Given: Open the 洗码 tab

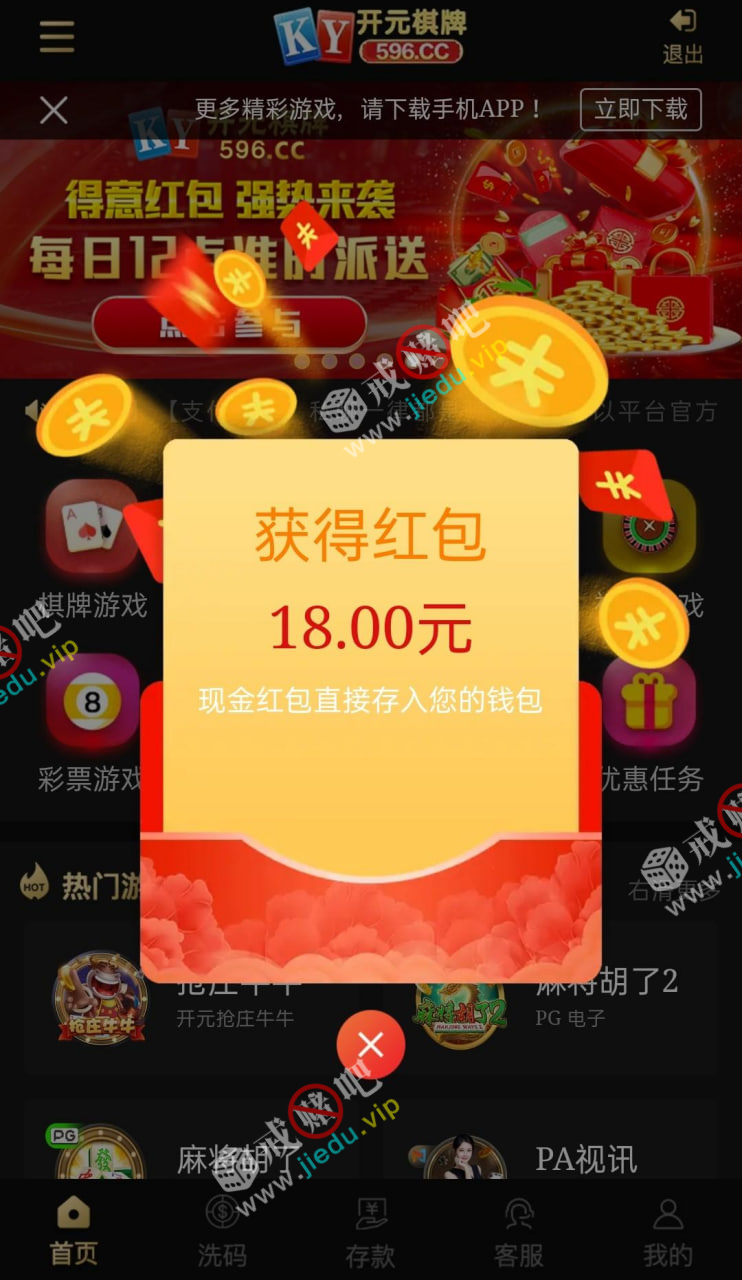Looking at the screenshot, I should click(x=222, y=1232).
